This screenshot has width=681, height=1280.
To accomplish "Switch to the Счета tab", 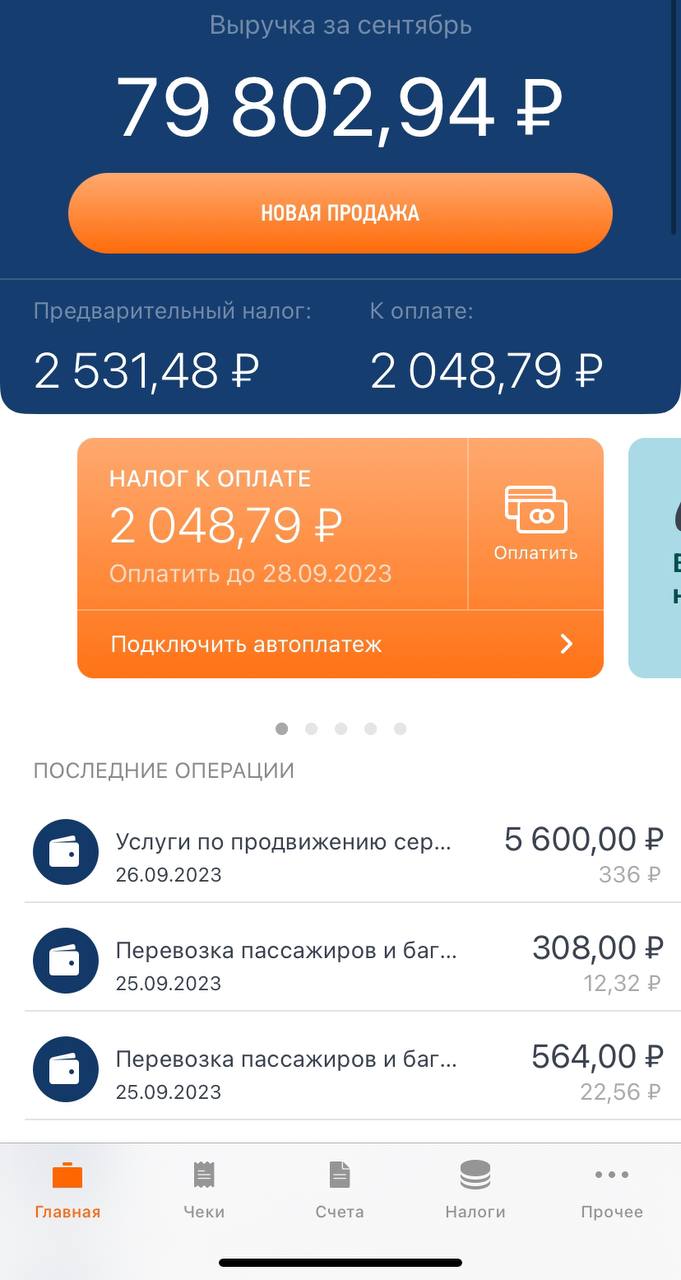I will click(x=340, y=1190).
